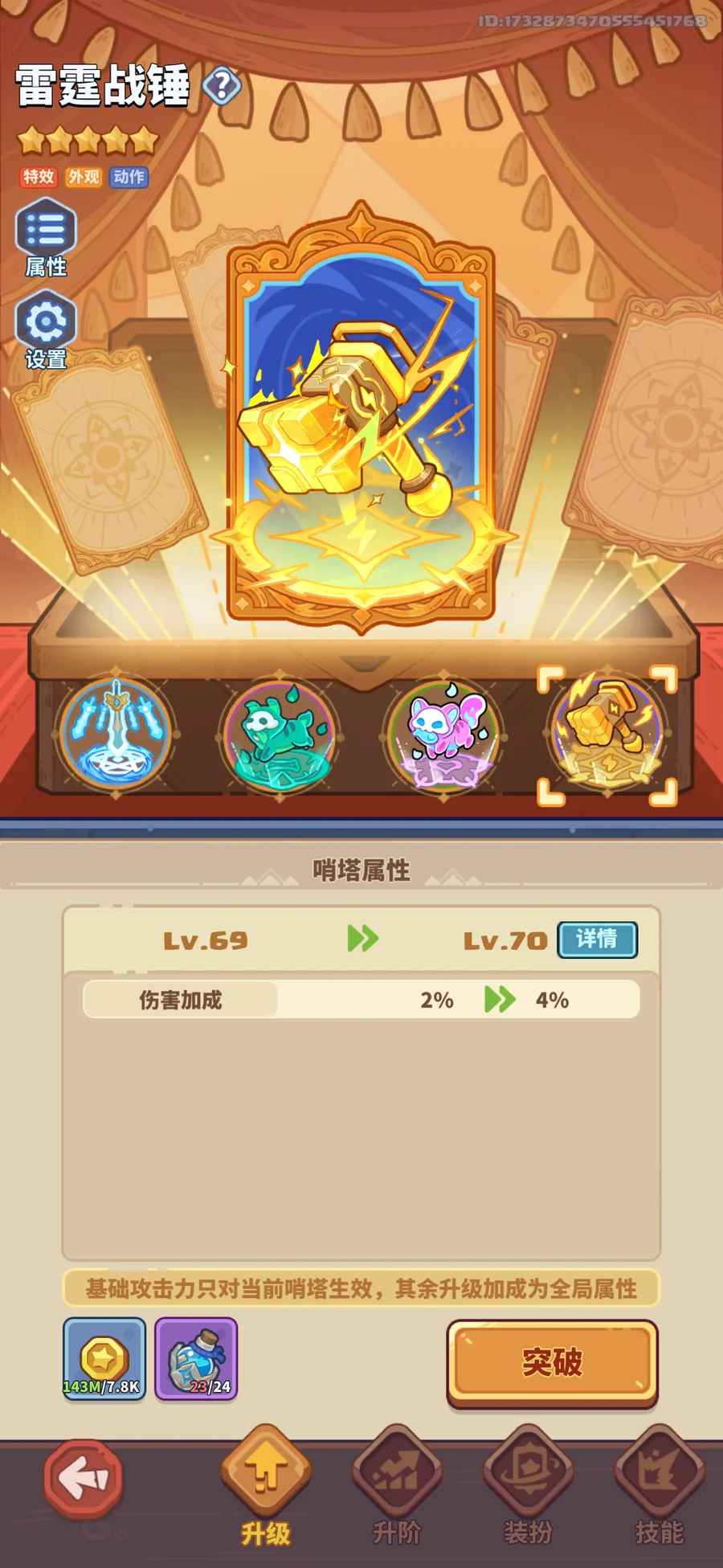Check the gold coin cost item
This screenshot has height=1568, width=723.
(104, 1359)
